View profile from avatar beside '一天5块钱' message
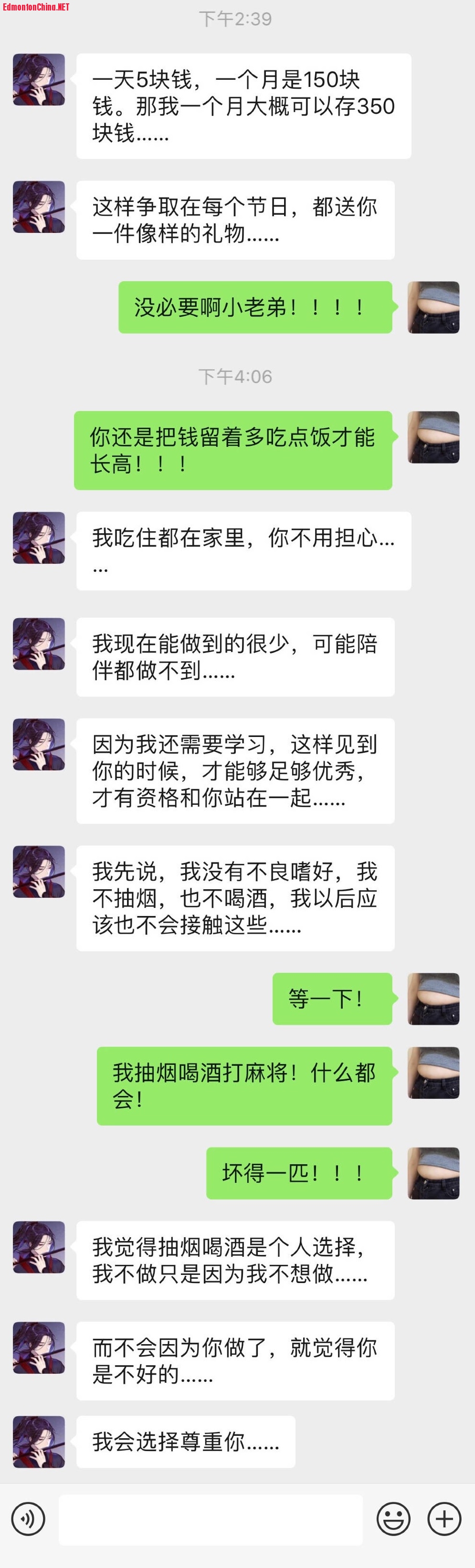The height and width of the screenshot is (1568, 475). [39, 80]
